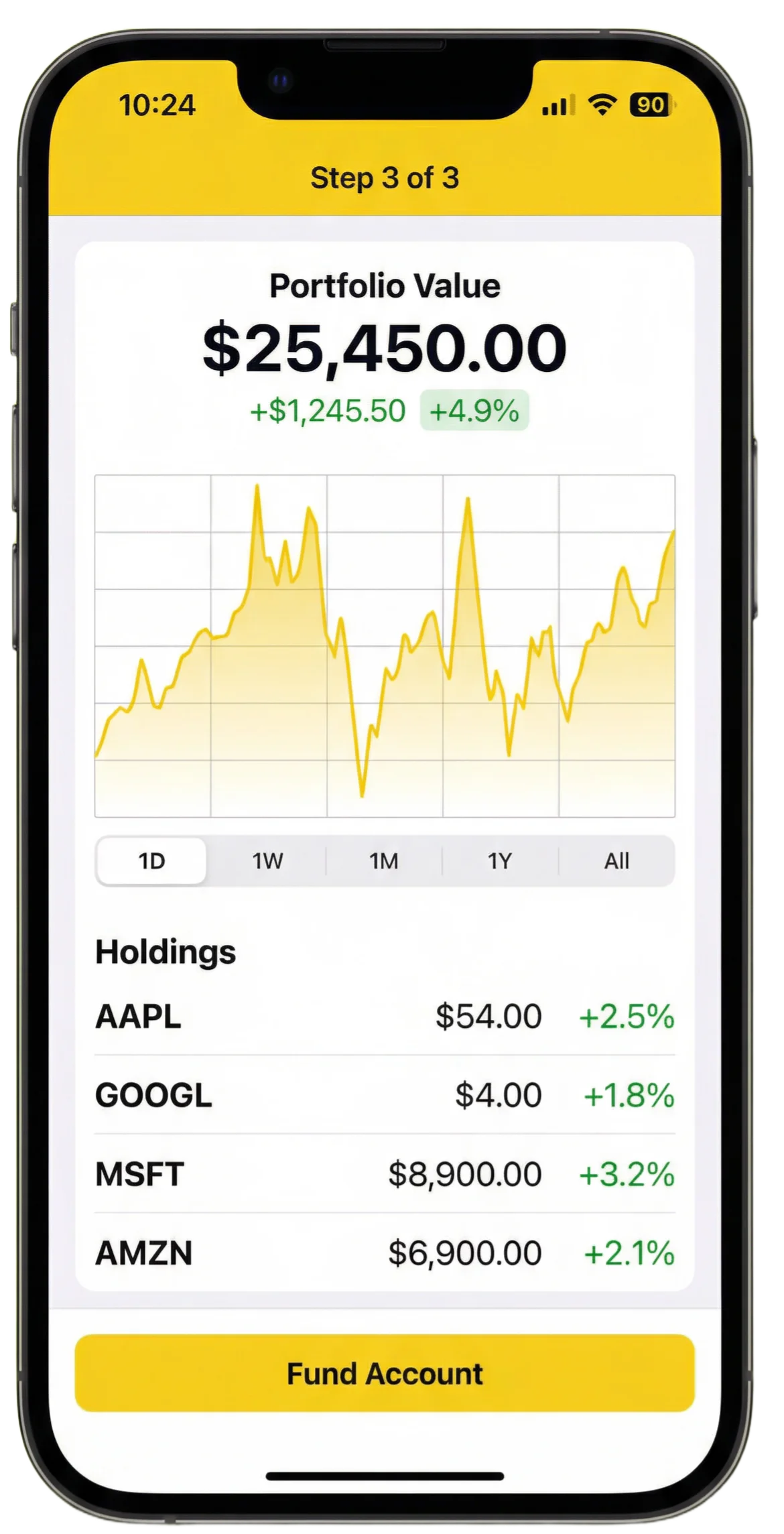Tap the battery indicator showing 90

point(649,105)
